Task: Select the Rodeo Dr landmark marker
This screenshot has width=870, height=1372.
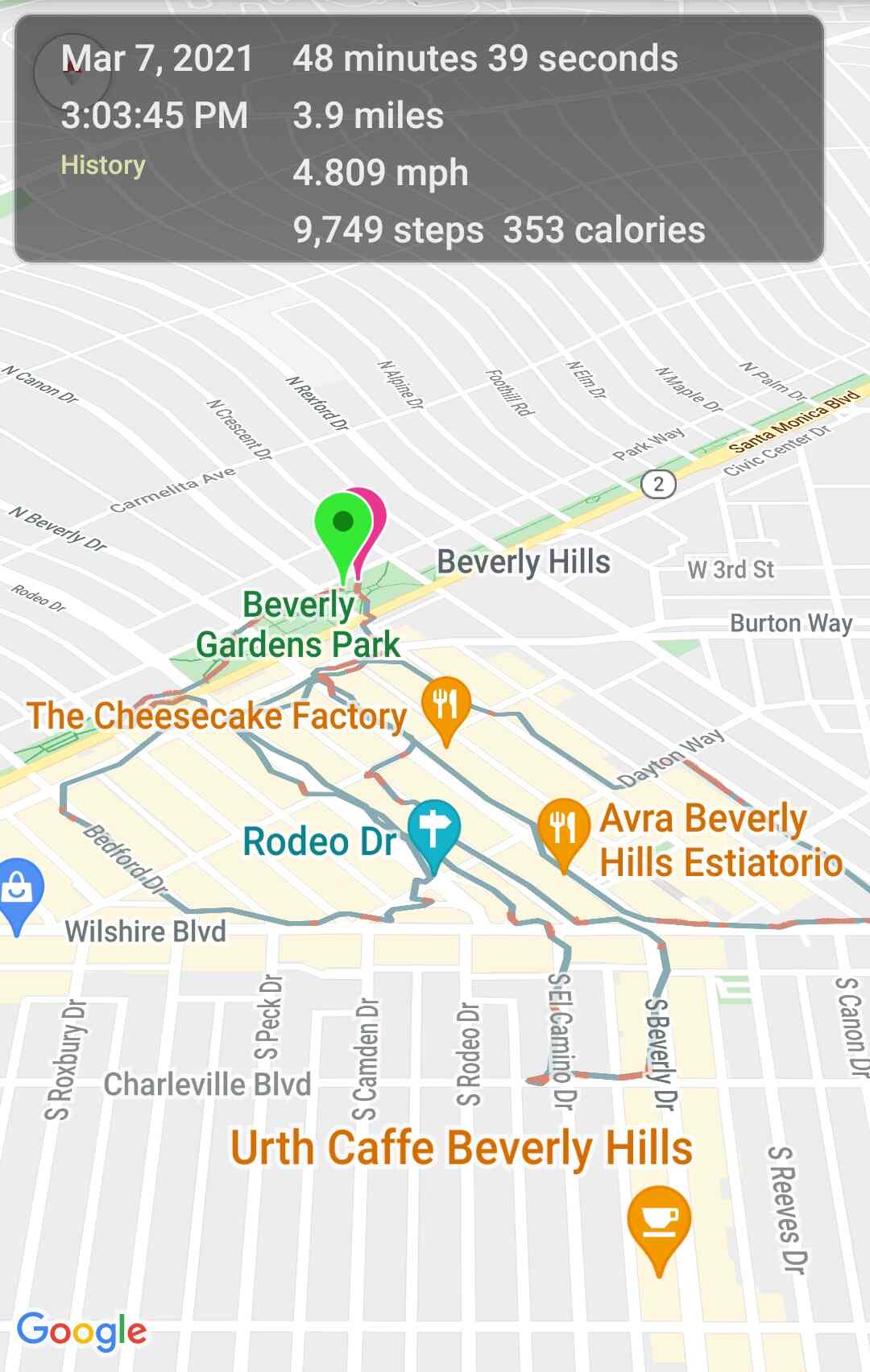Action: (433, 830)
